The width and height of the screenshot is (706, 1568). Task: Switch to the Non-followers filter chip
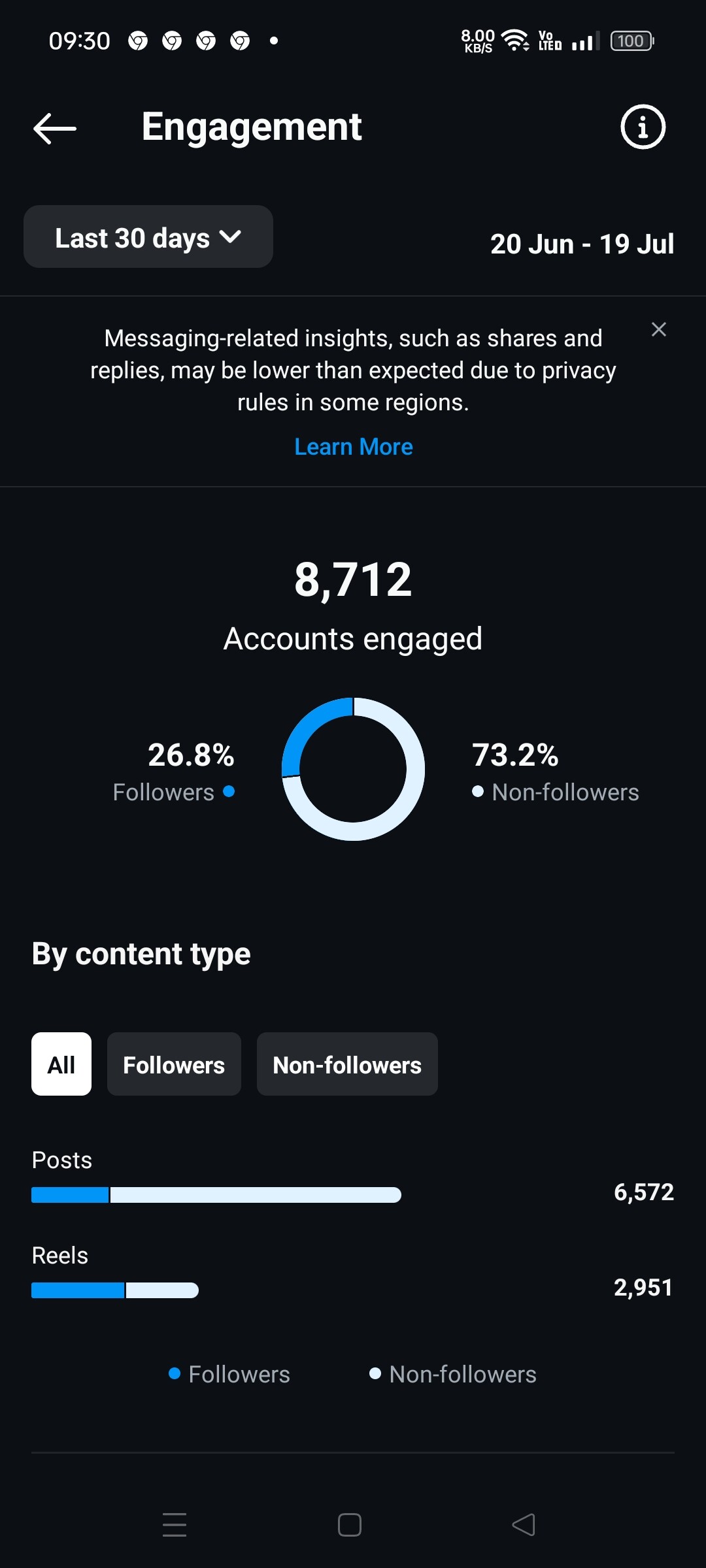[347, 1064]
